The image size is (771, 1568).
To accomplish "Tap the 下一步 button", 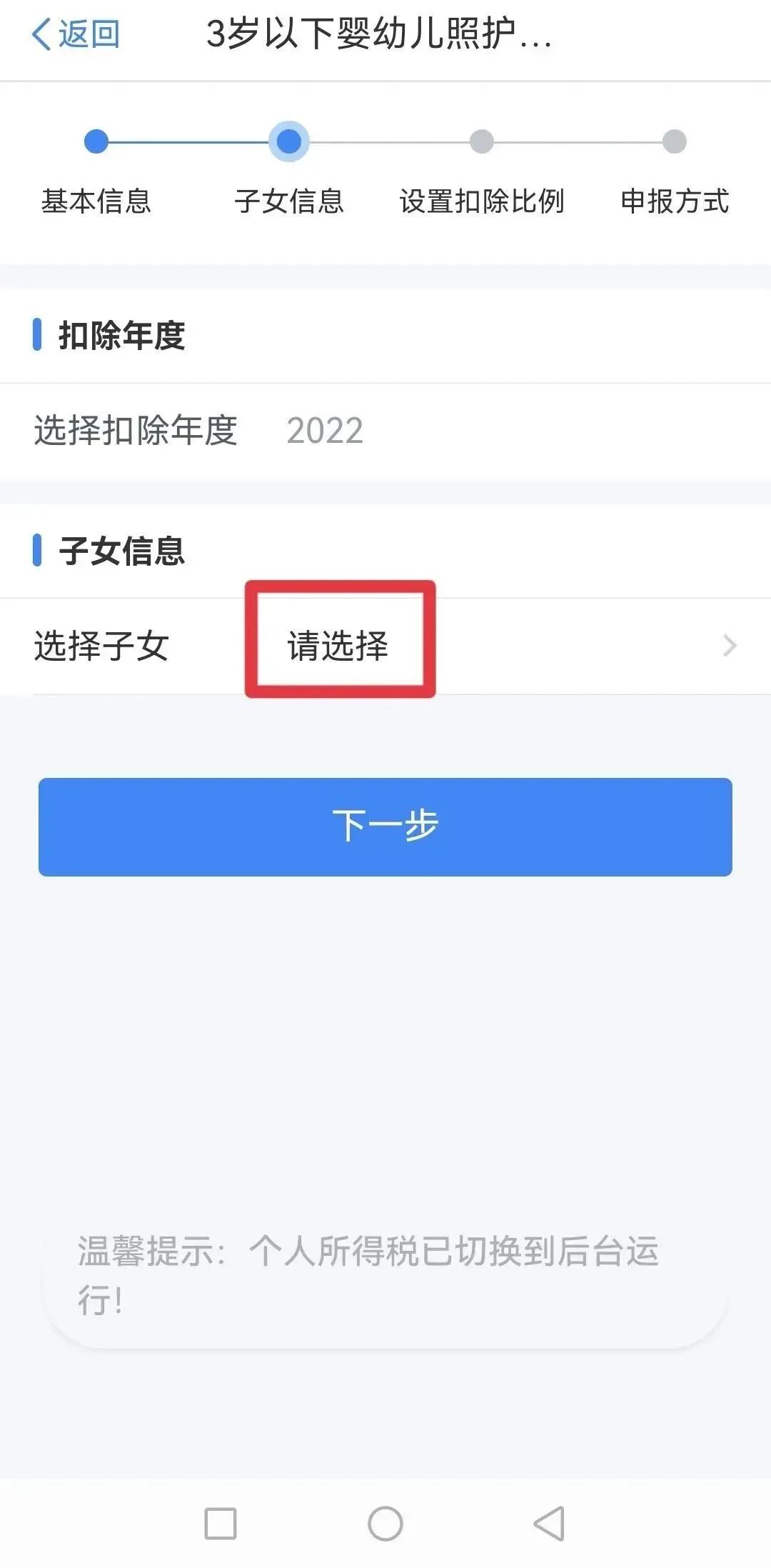I will (x=385, y=827).
